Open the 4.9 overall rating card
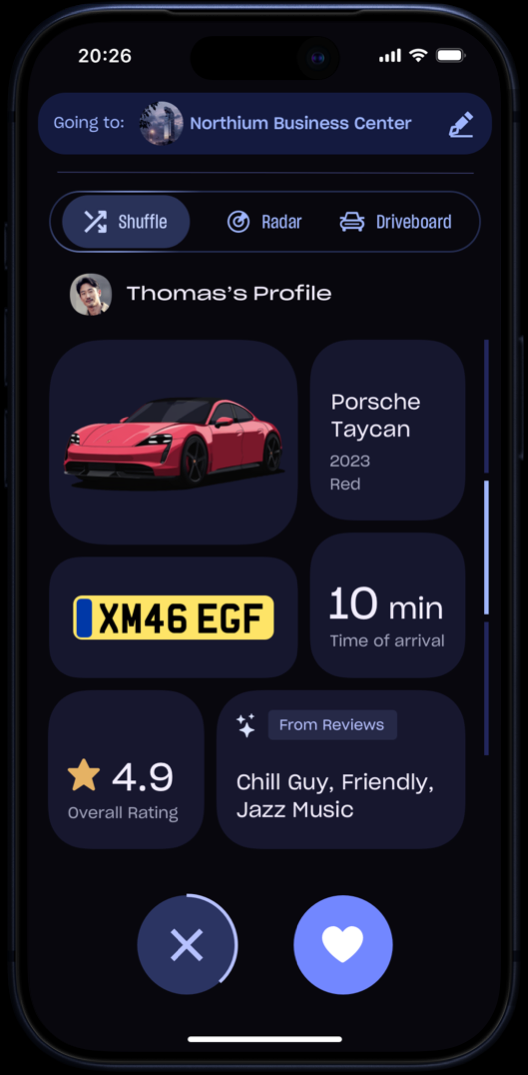 pyautogui.click(x=126, y=769)
